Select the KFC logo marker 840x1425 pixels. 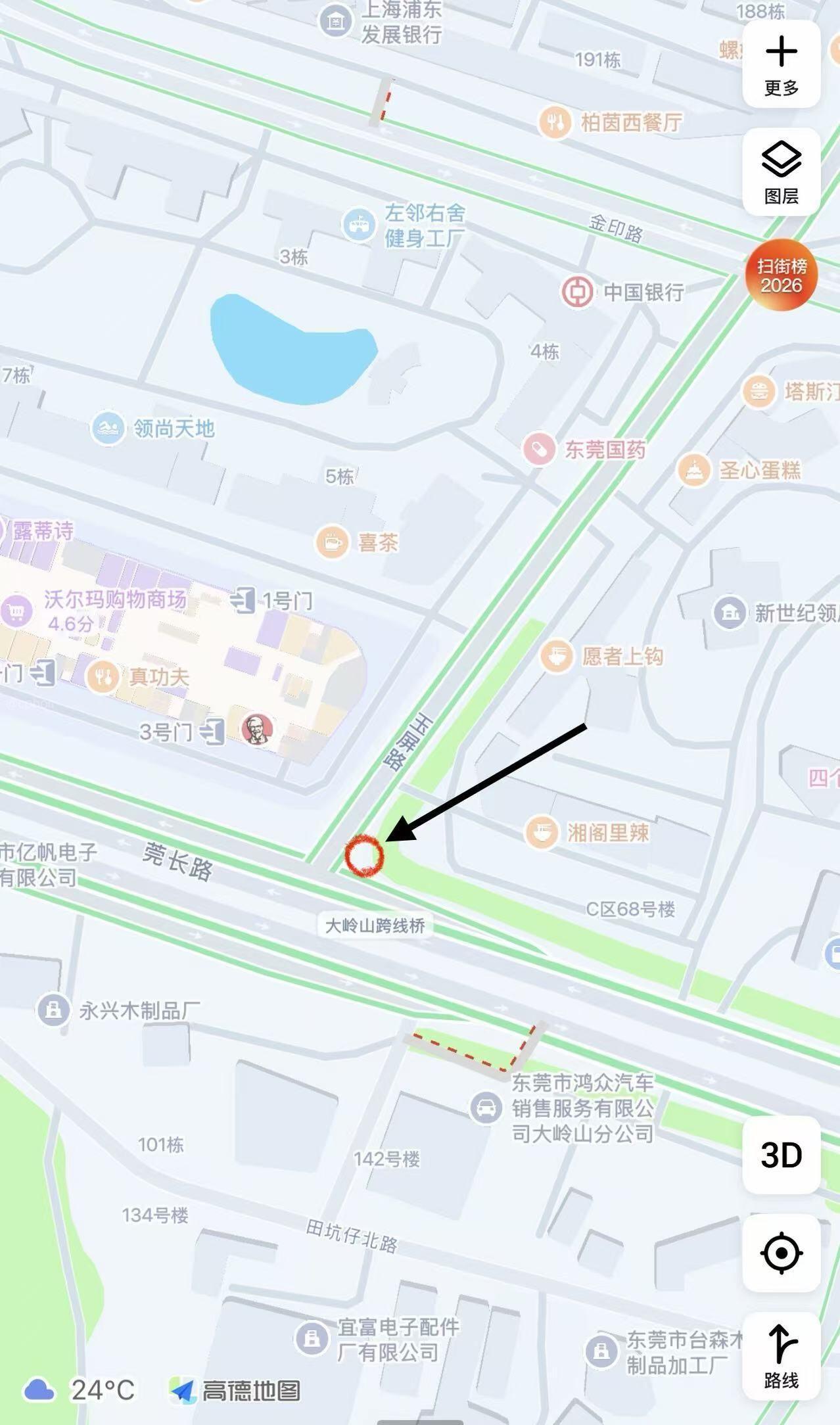(257, 730)
